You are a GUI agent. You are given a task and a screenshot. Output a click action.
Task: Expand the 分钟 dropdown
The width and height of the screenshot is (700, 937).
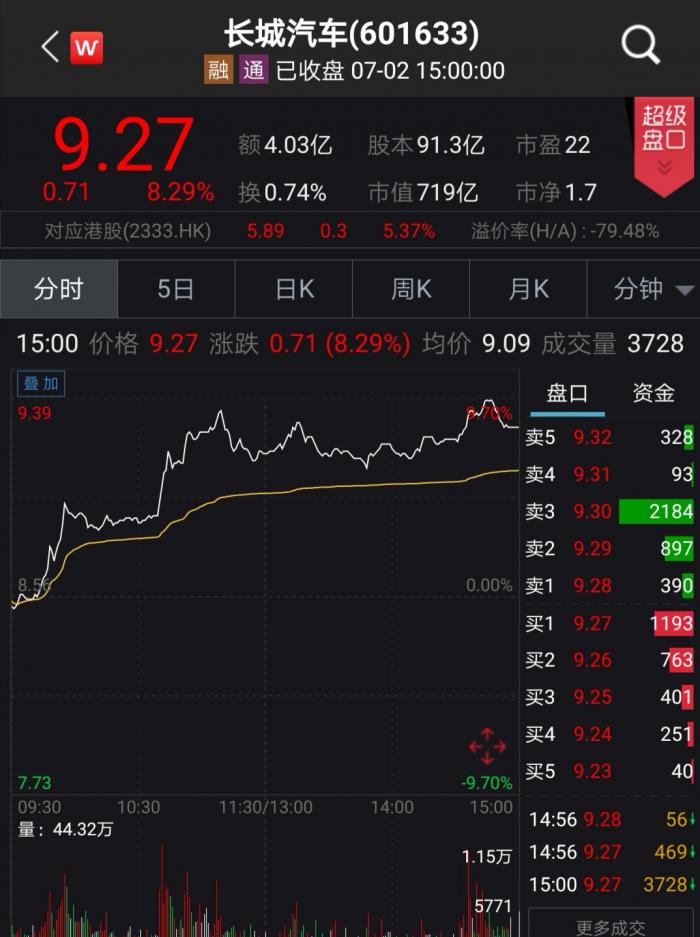(x=654, y=290)
